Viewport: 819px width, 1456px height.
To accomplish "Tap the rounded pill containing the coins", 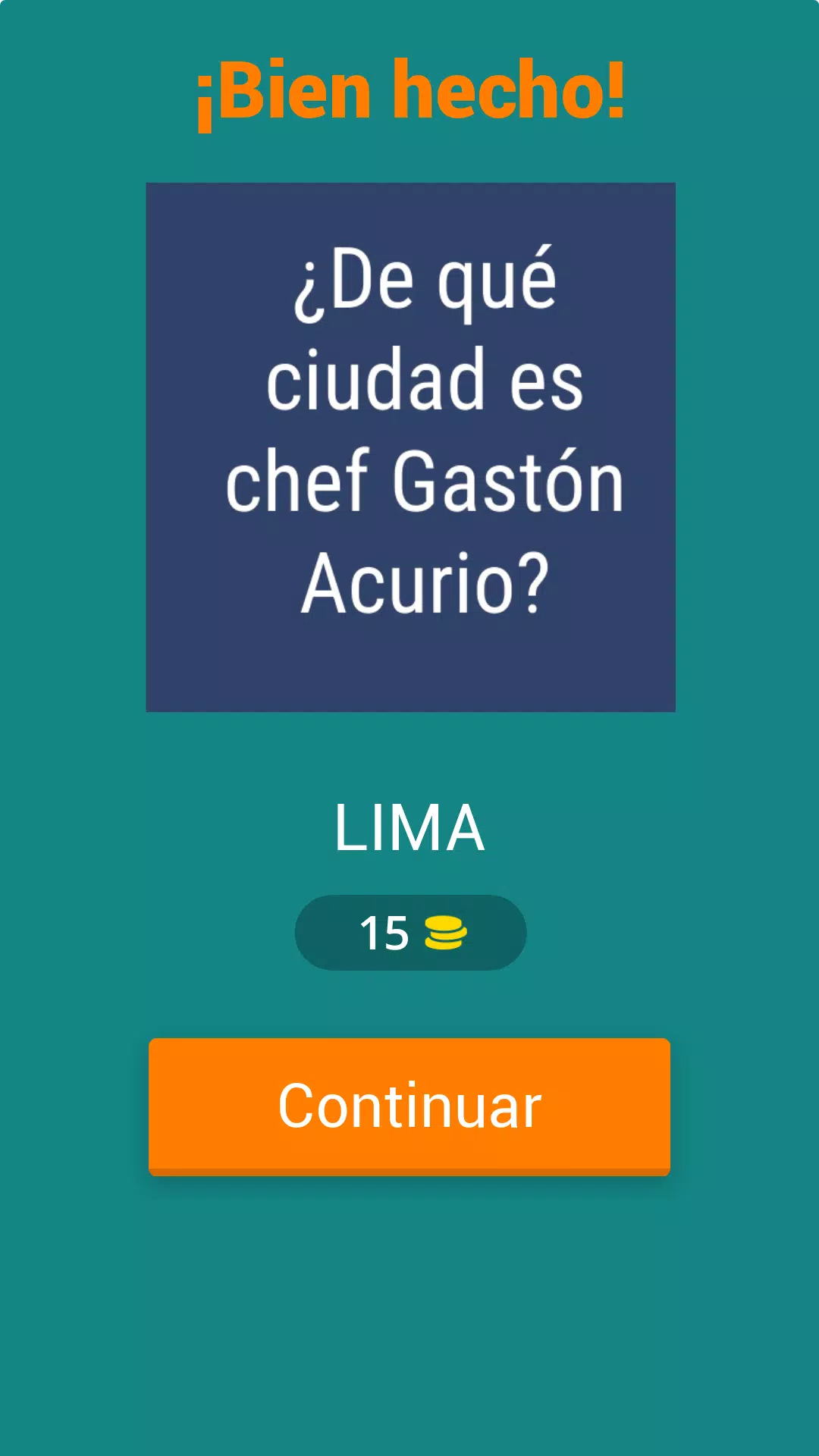I will [409, 932].
